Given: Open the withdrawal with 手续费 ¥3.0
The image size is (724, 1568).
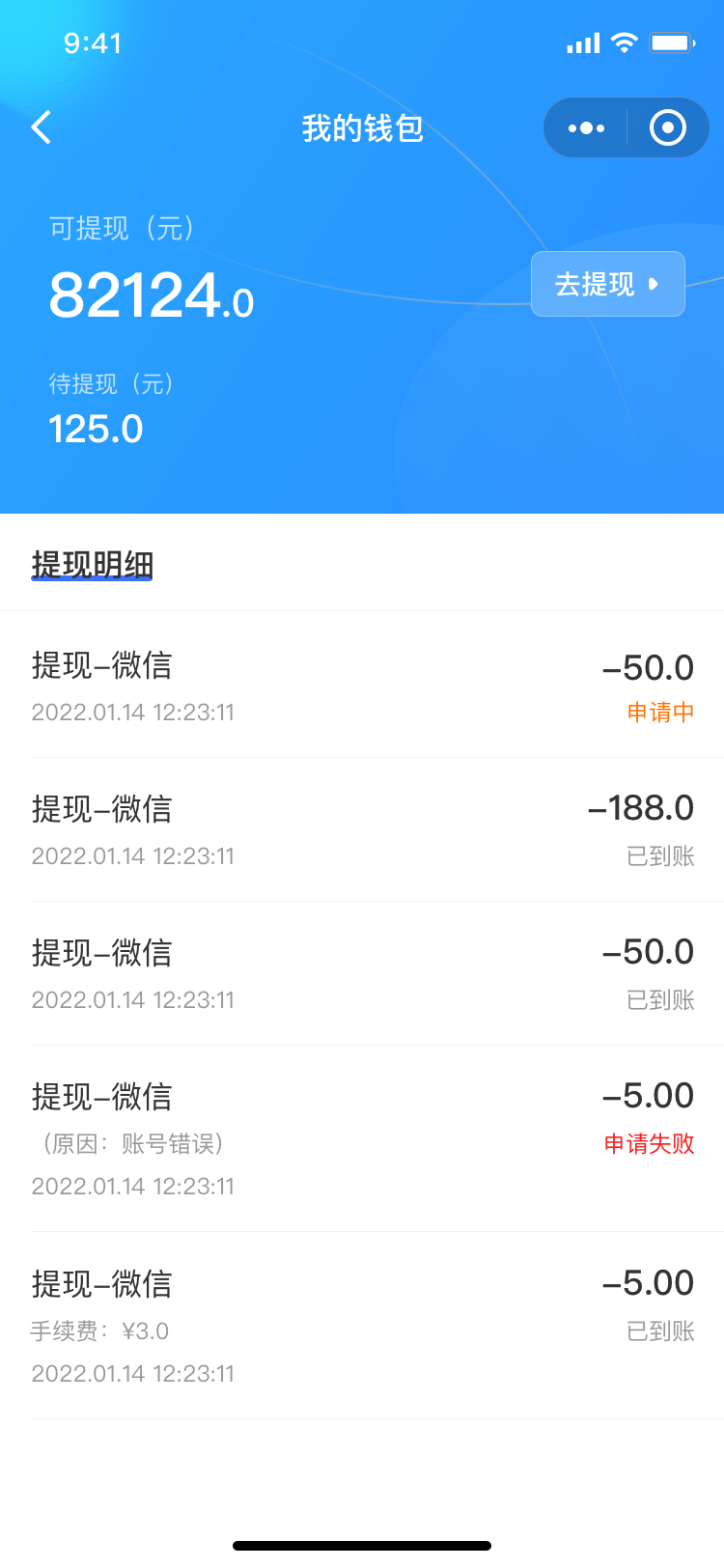Looking at the screenshot, I should (x=362, y=1326).
